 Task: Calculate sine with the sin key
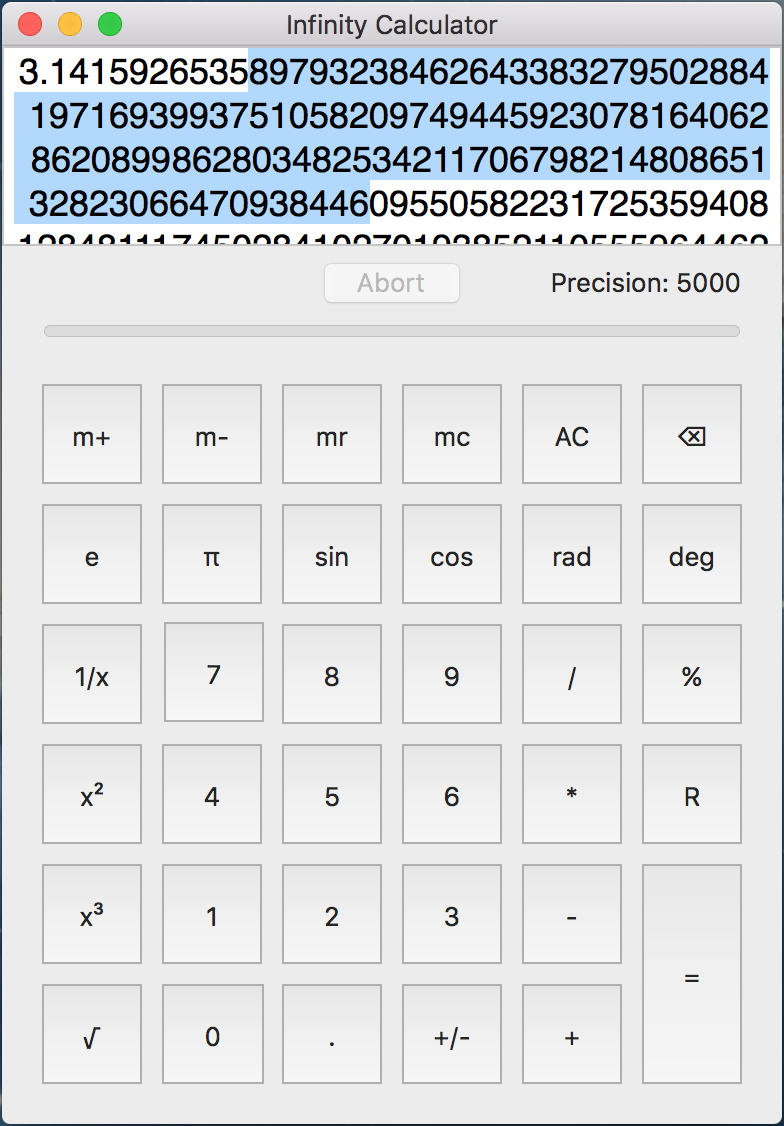coord(332,554)
